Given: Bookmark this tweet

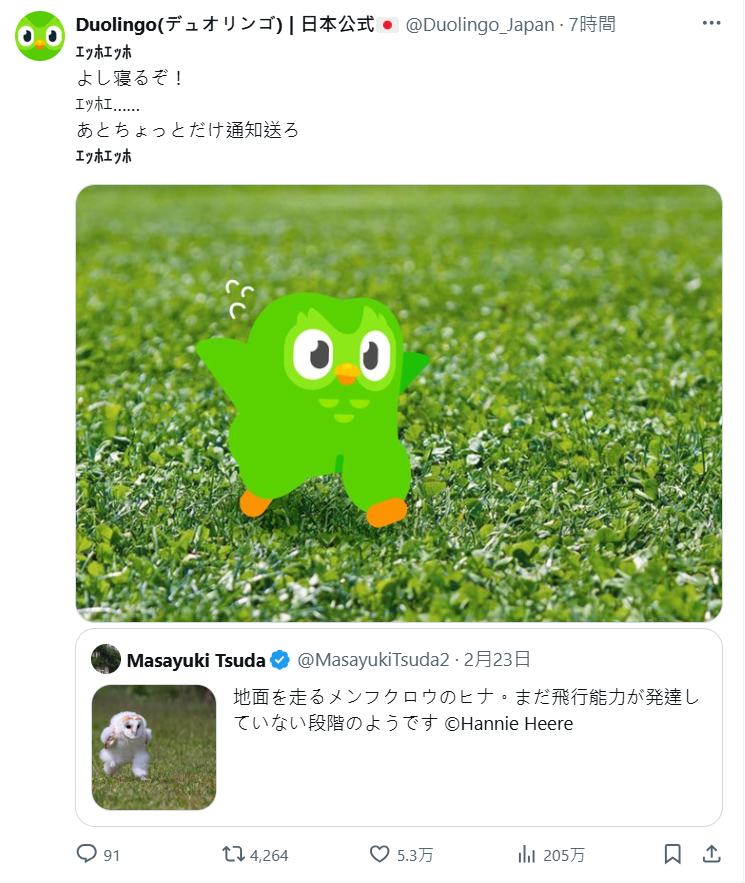Looking at the screenshot, I should click(x=673, y=854).
